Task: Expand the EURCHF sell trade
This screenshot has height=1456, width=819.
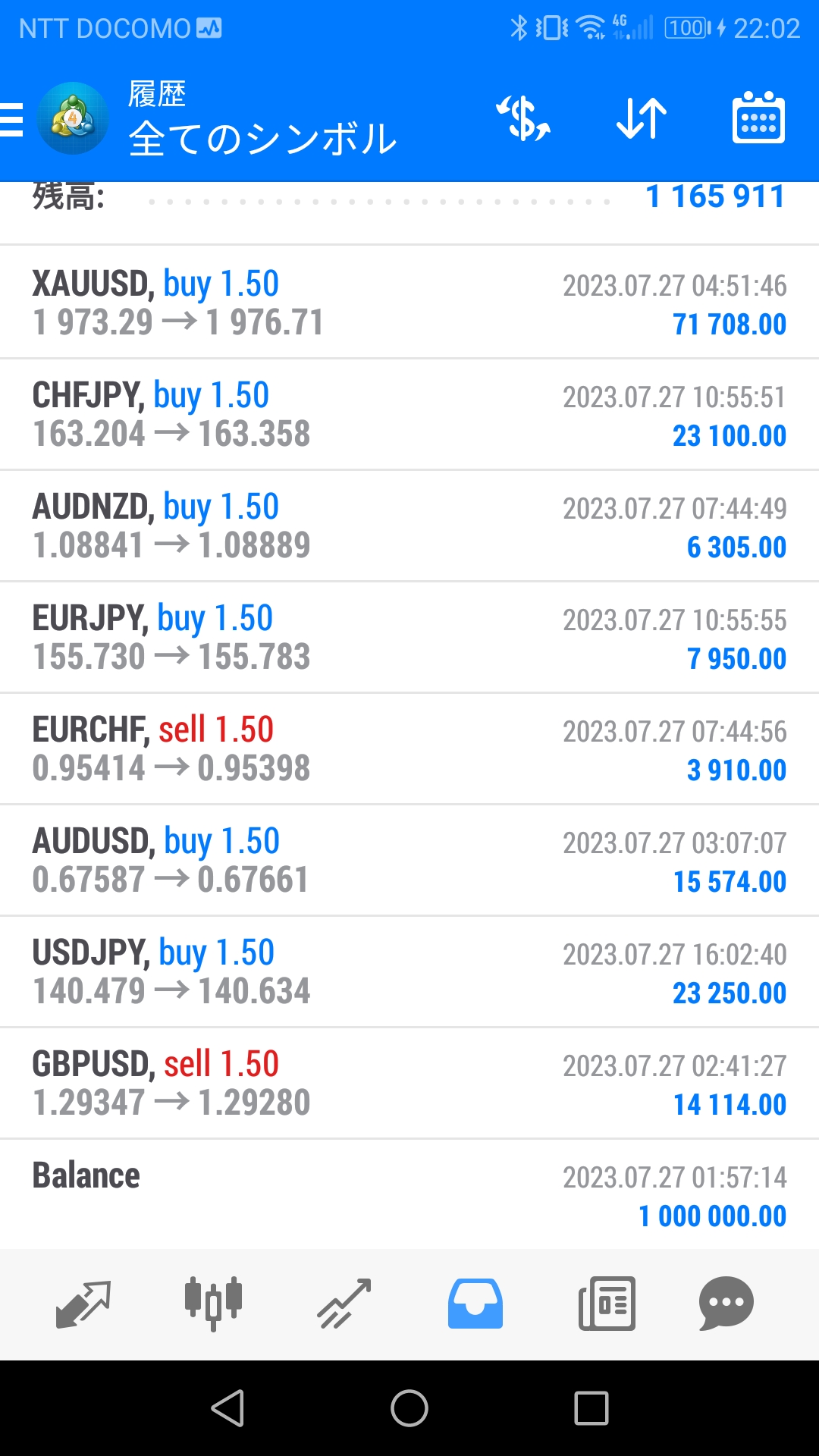Action: point(409,748)
